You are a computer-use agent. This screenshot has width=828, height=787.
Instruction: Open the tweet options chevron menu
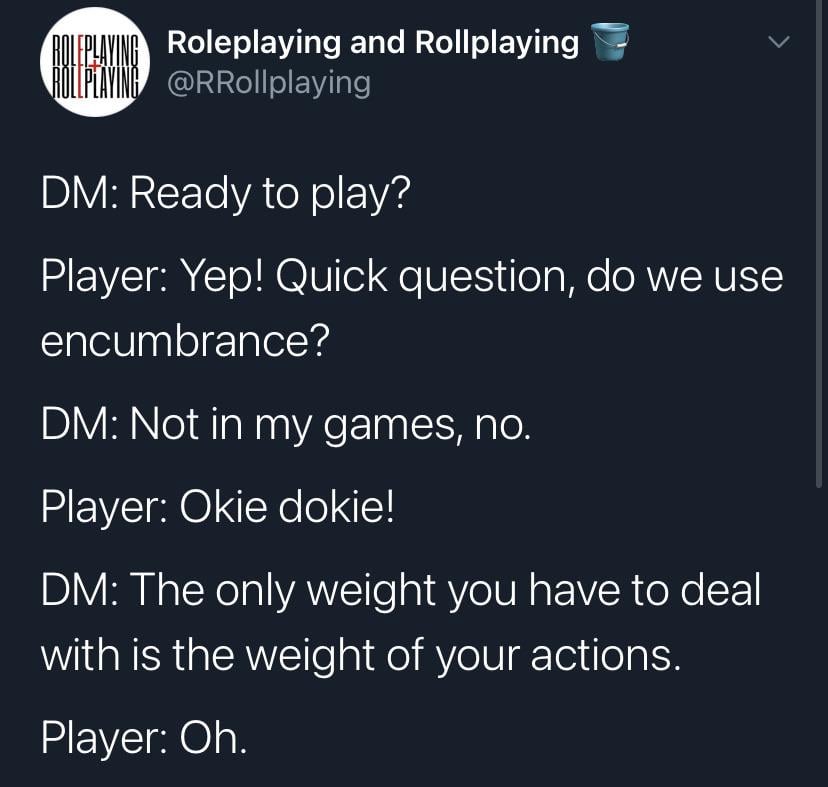coord(780,43)
